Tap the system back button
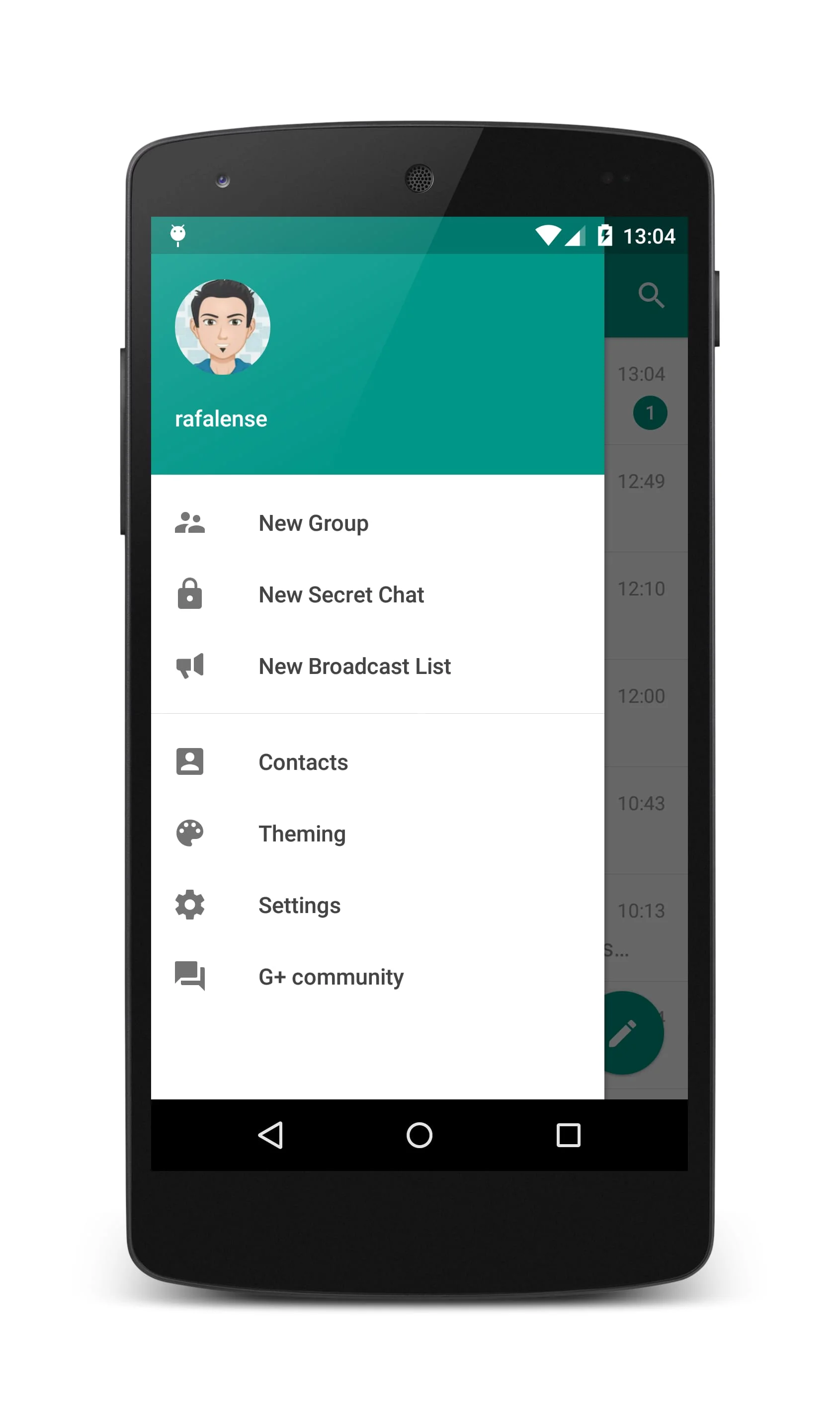This screenshot has width=840, height=1420. tap(270, 1135)
